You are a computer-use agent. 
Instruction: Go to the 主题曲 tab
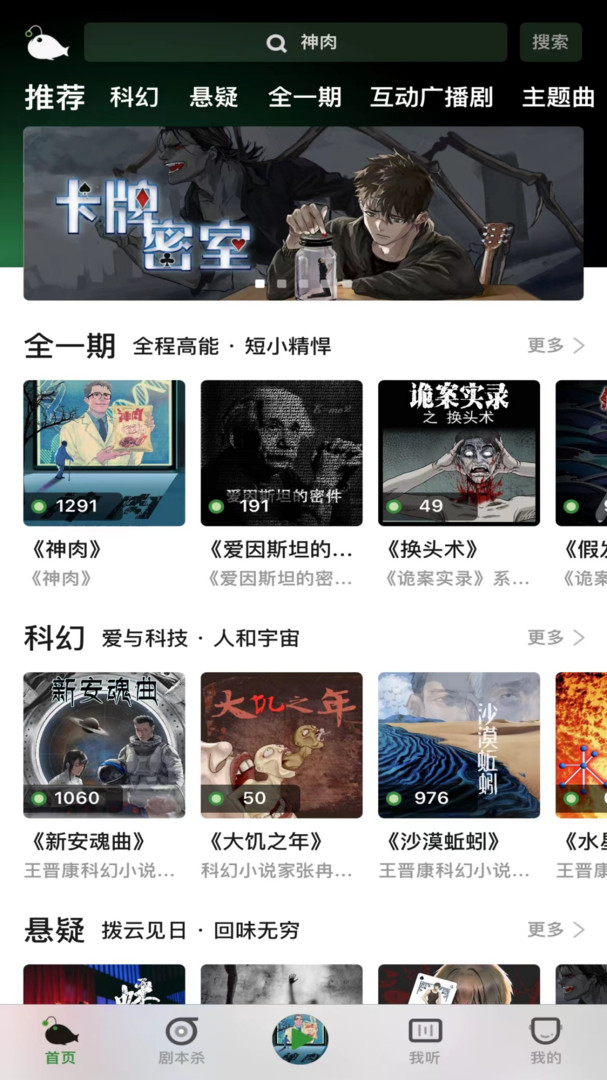coord(558,96)
